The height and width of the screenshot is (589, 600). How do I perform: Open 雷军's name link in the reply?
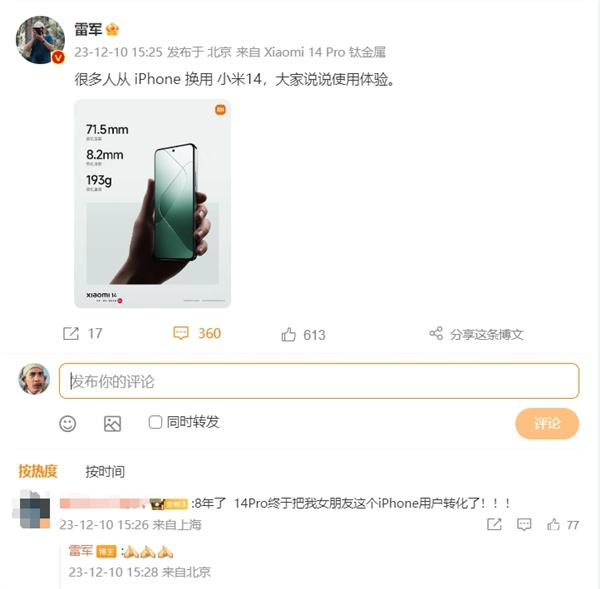point(80,551)
